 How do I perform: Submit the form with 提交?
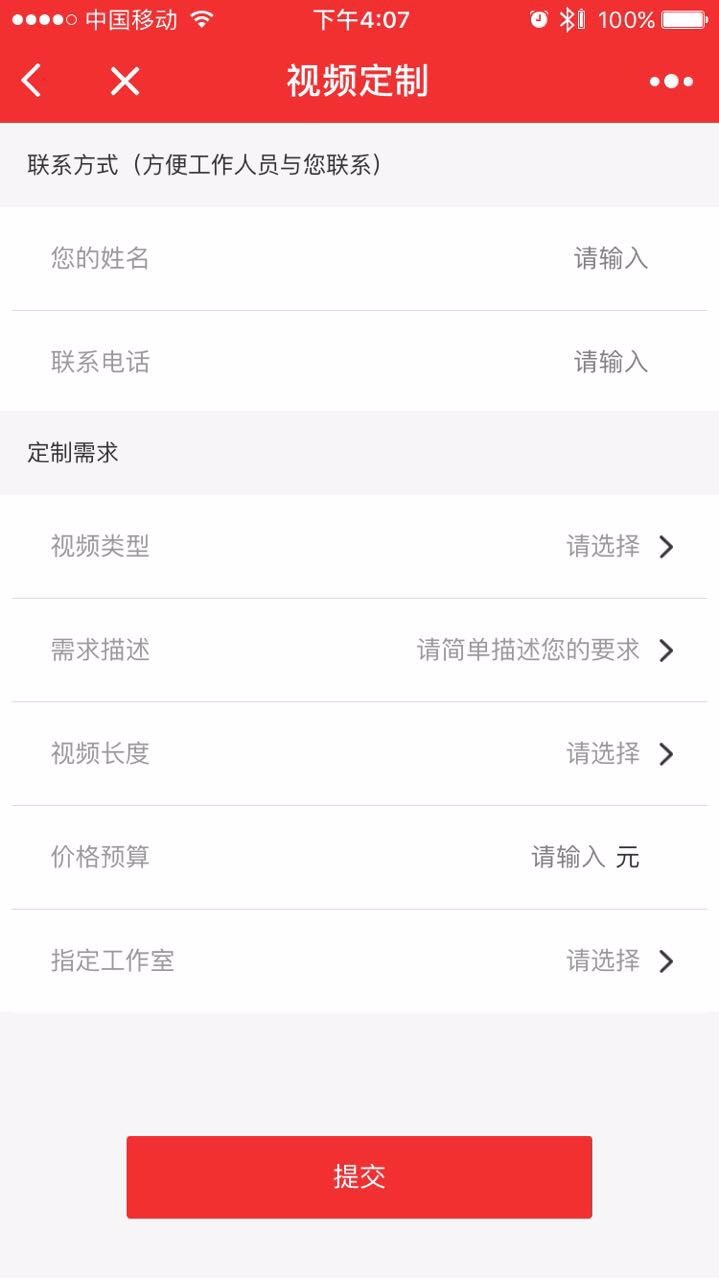click(359, 1177)
